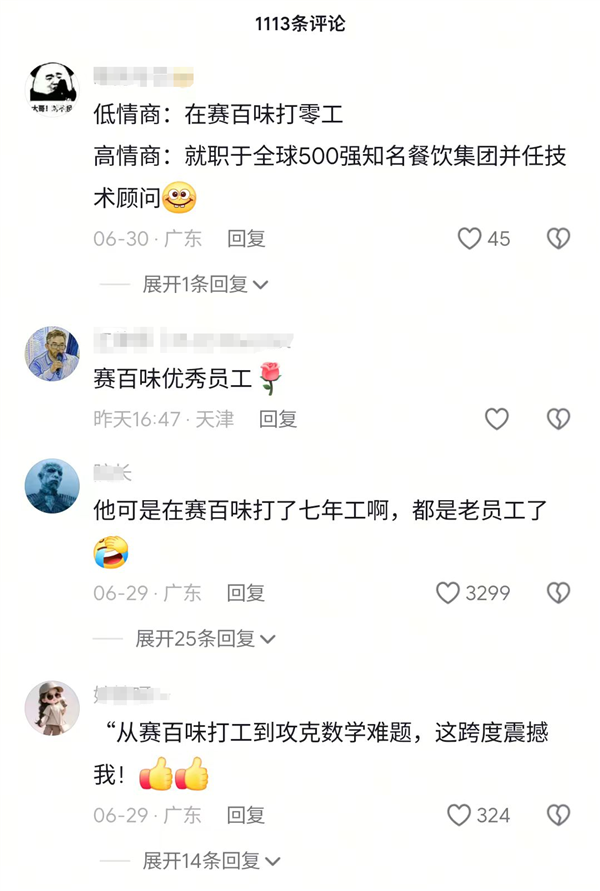This screenshot has width=600, height=891.
Task: Open profile of the 打了七年工 commenter
Action: pyautogui.click(x=51, y=486)
